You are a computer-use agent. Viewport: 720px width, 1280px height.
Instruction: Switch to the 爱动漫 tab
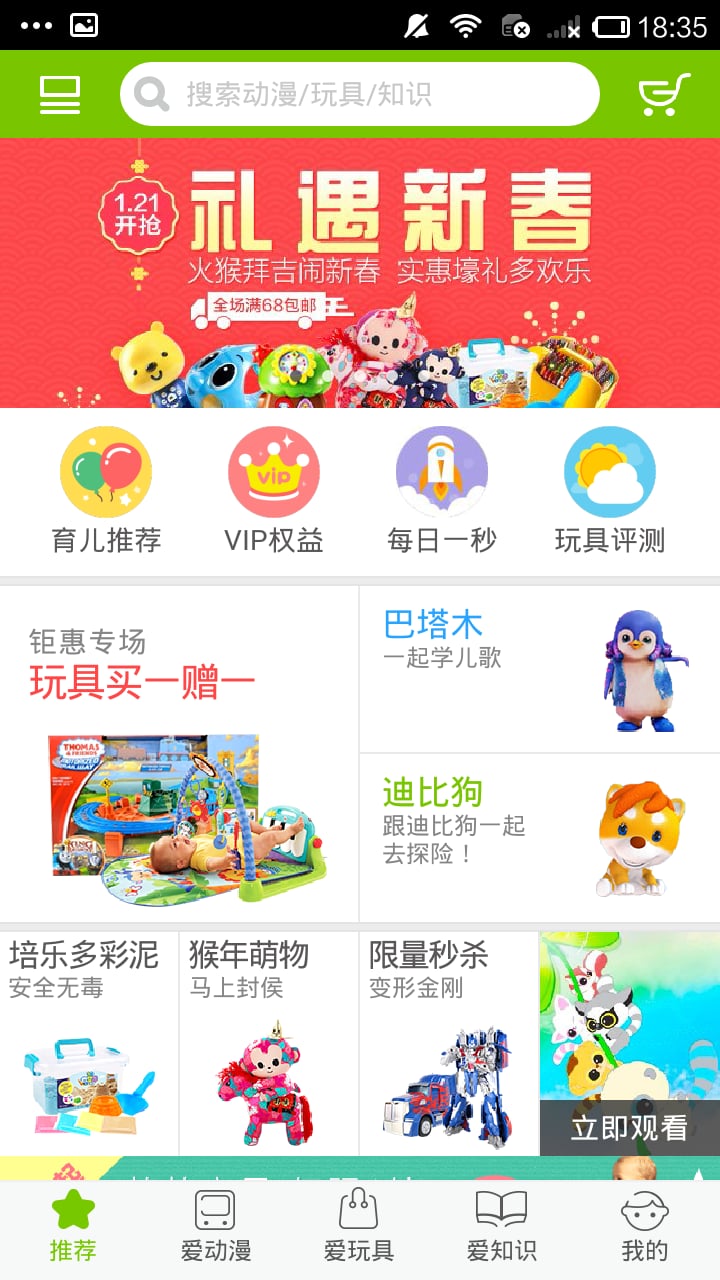216,1226
